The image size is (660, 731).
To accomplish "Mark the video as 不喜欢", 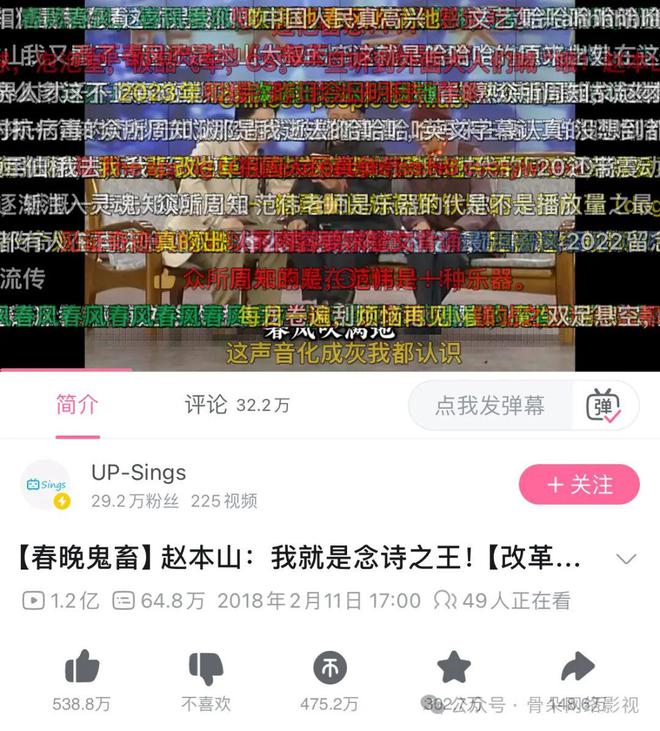I will click(x=206, y=667).
